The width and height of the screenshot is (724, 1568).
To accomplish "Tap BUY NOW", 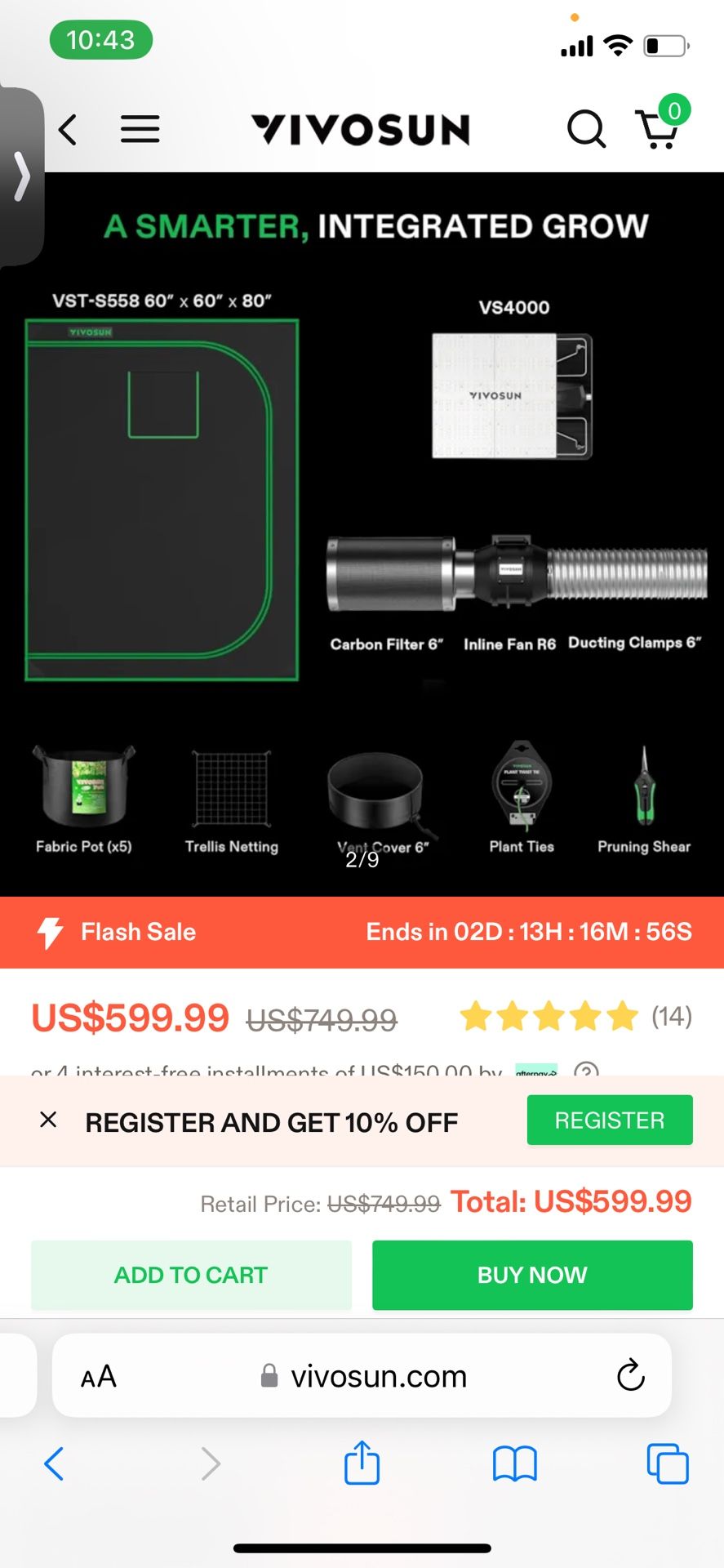I will [532, 1275].
